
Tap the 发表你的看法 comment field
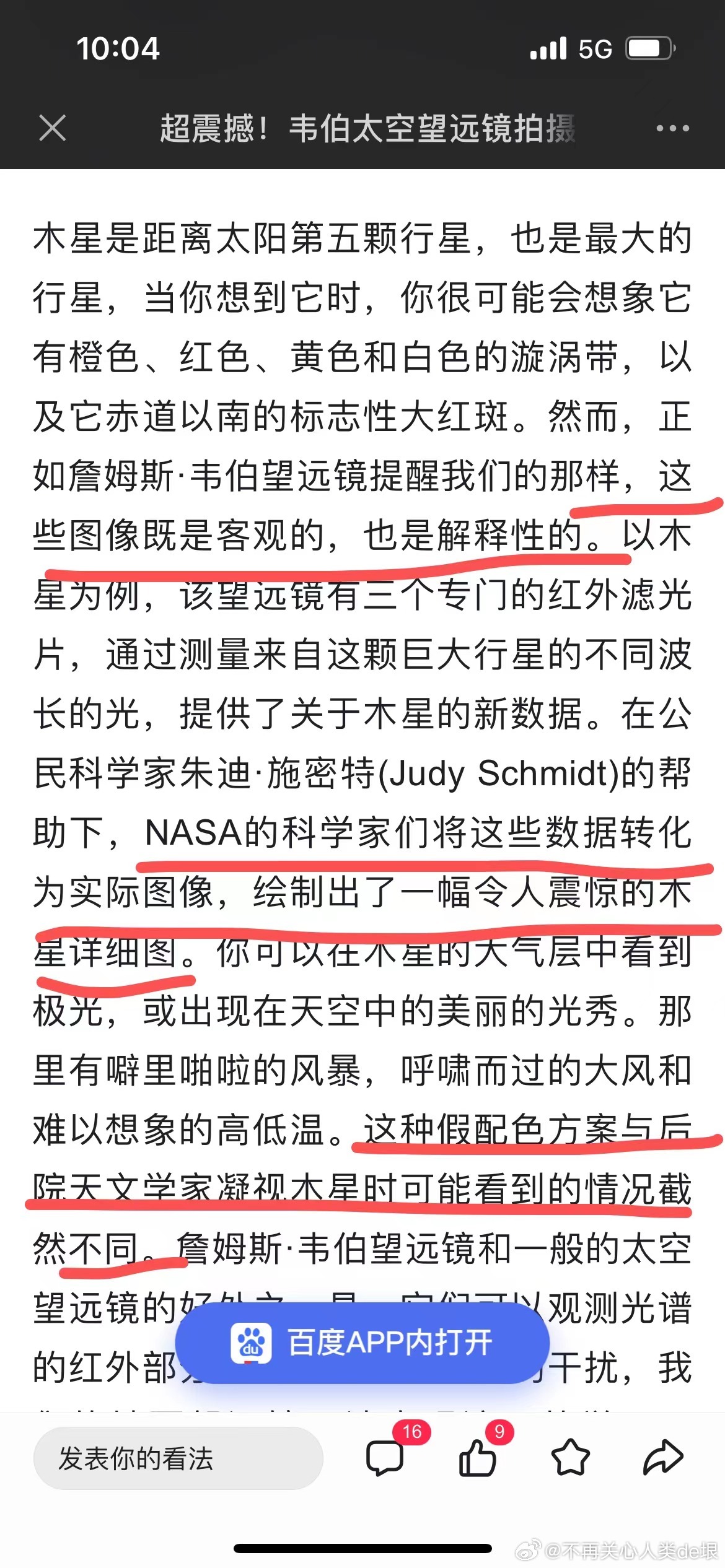pos(178,1458)
